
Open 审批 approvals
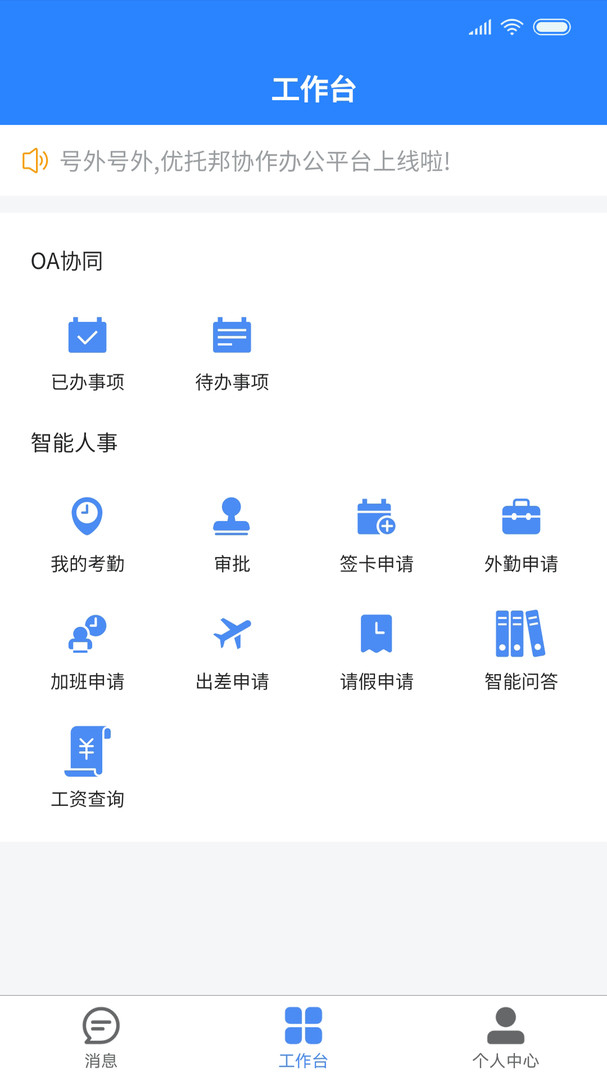[232, 535]
